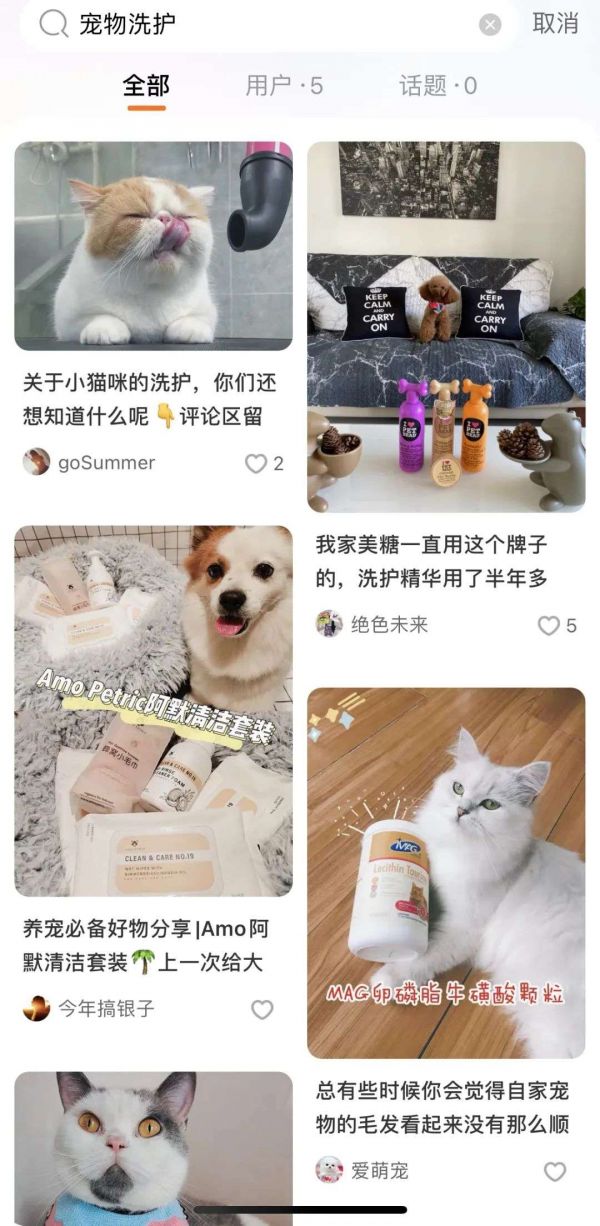Viewport: 600px width, 1226px height.
Task: Like 今年搞银子's post
Action: coord(262,1010)
